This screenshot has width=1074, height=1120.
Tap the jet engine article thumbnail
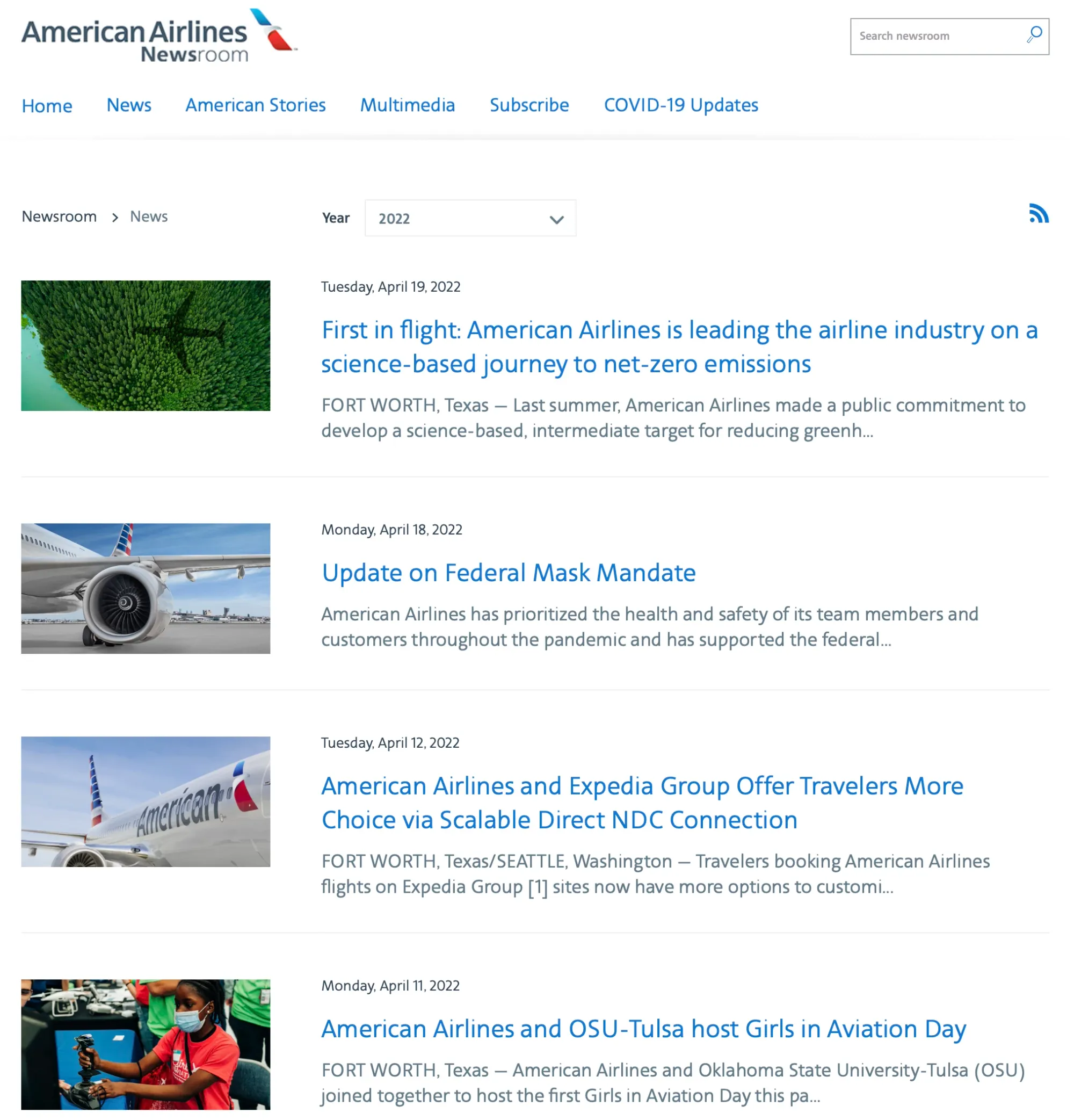click(x=146, y=589)
